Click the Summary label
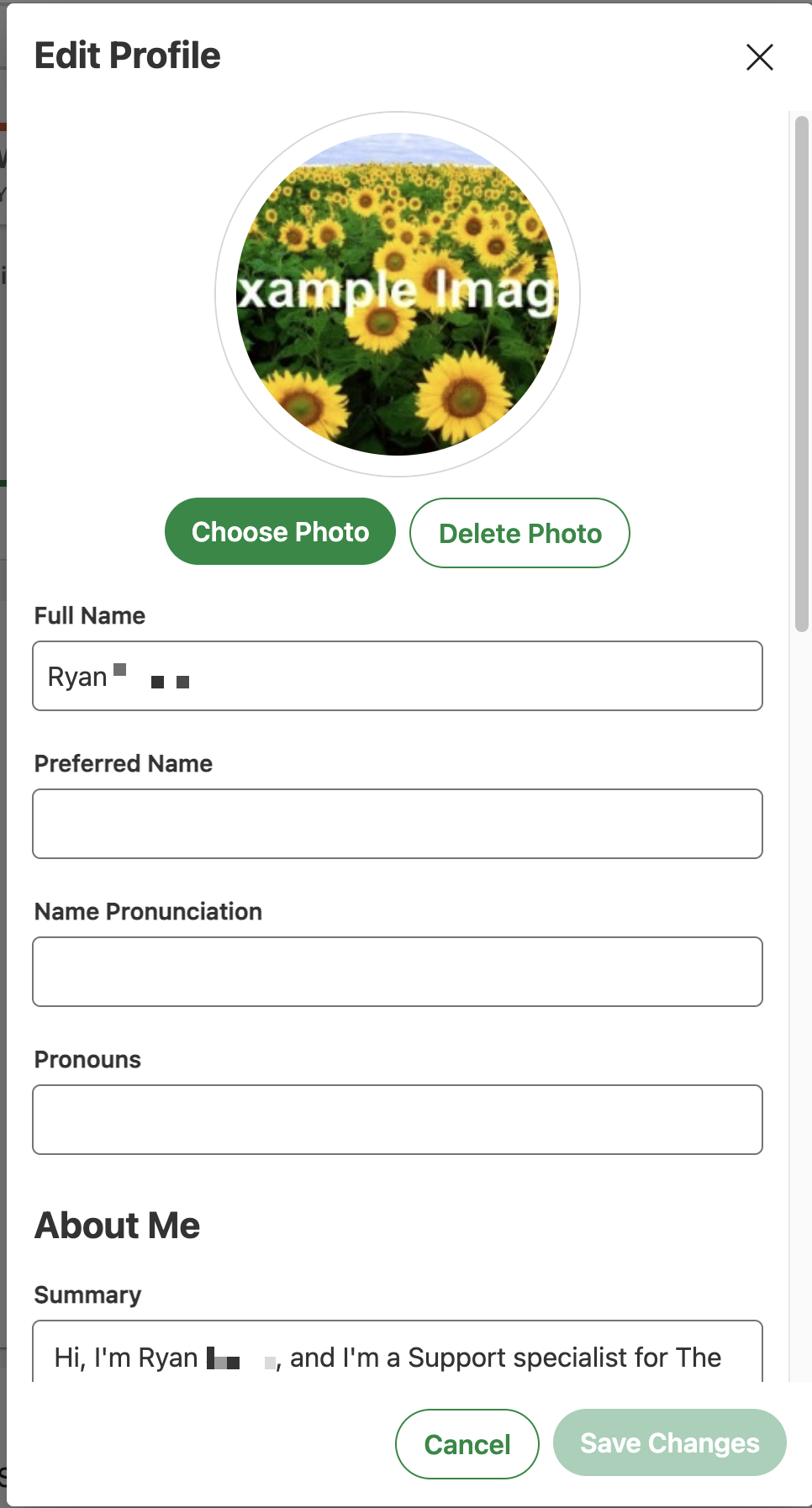812x1508 pixels. click(87, 1294)
